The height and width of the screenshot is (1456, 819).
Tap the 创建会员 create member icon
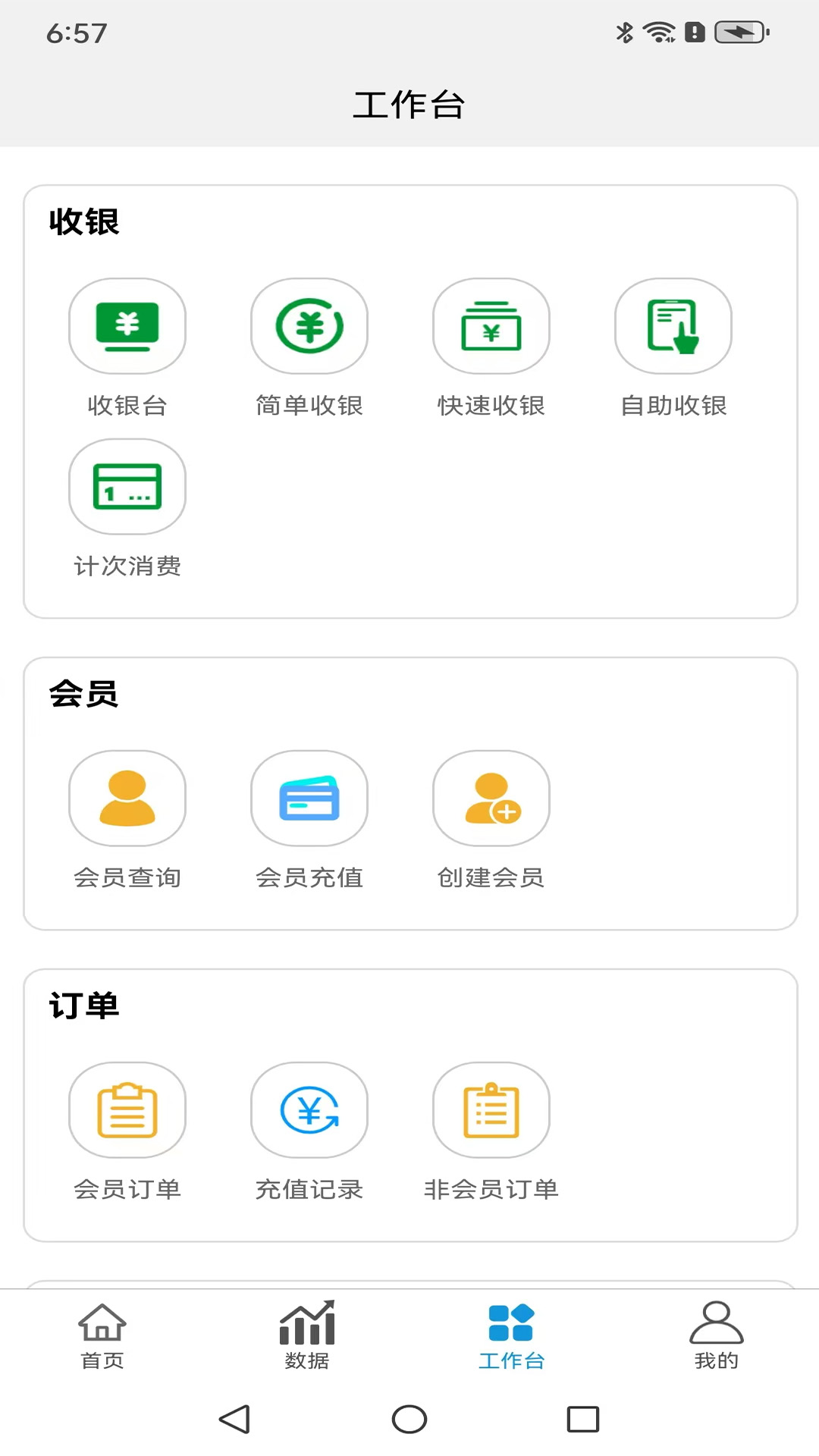(x=491, y=798)
